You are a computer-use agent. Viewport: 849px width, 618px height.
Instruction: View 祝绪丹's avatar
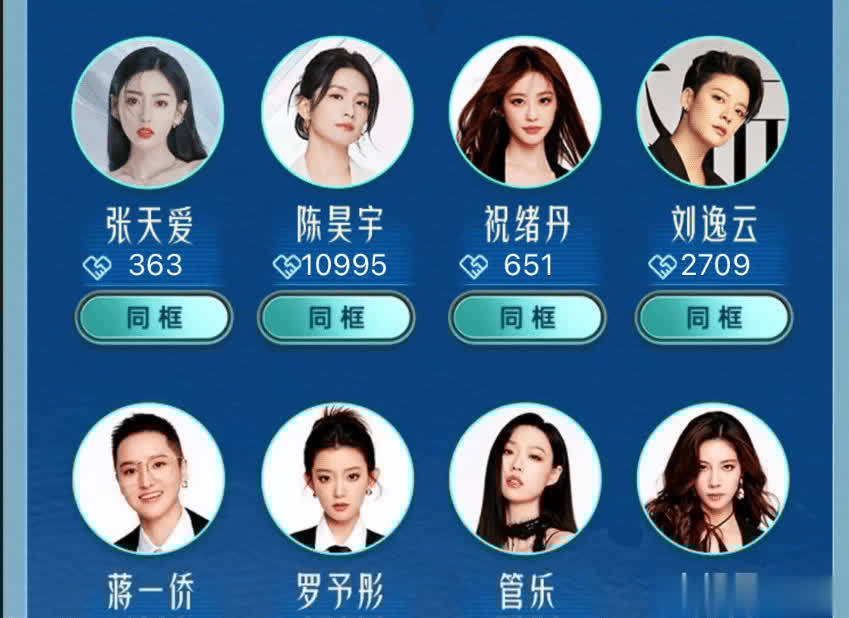[x=525, y=111]
